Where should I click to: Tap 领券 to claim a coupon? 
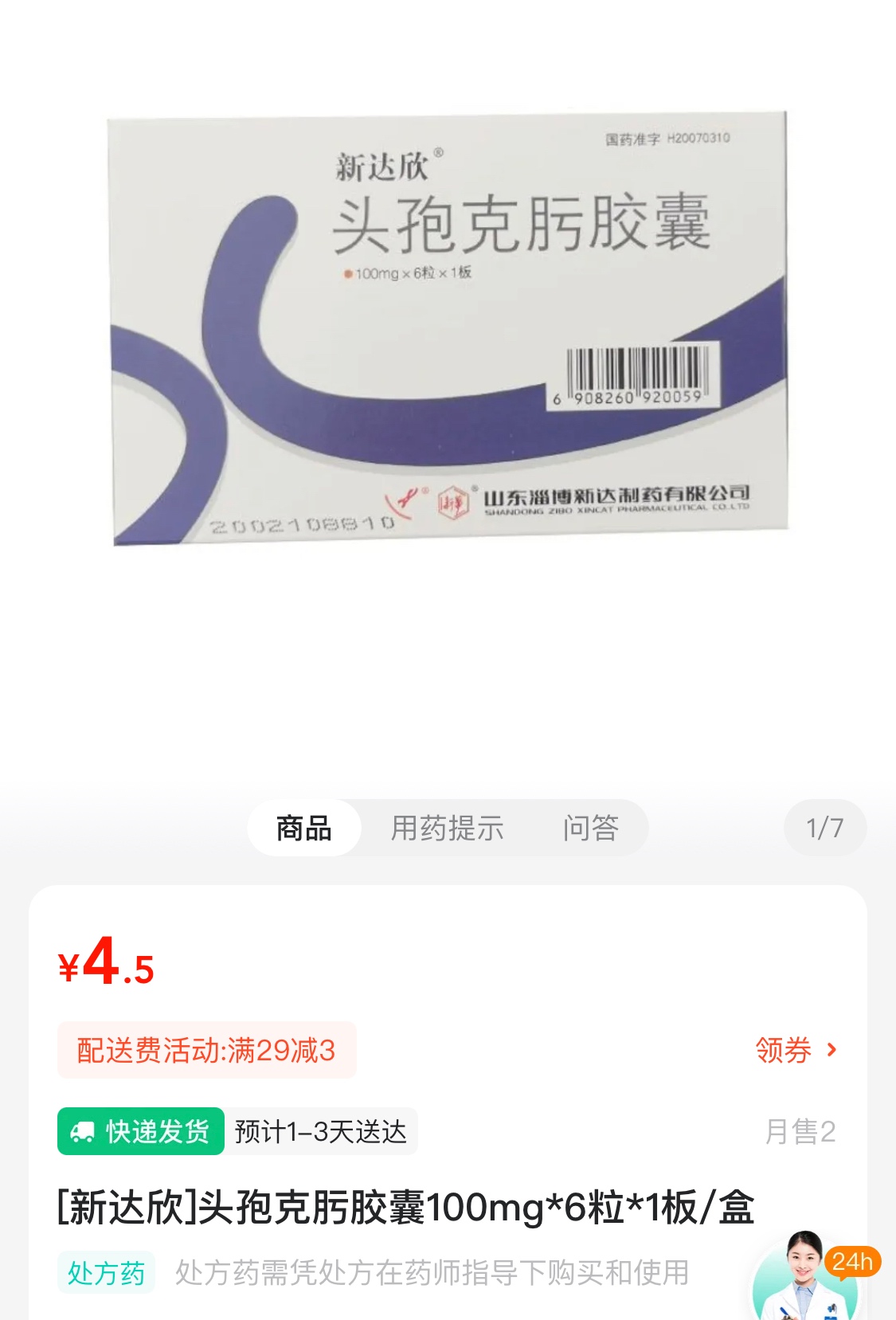(x=796, y=1050)
